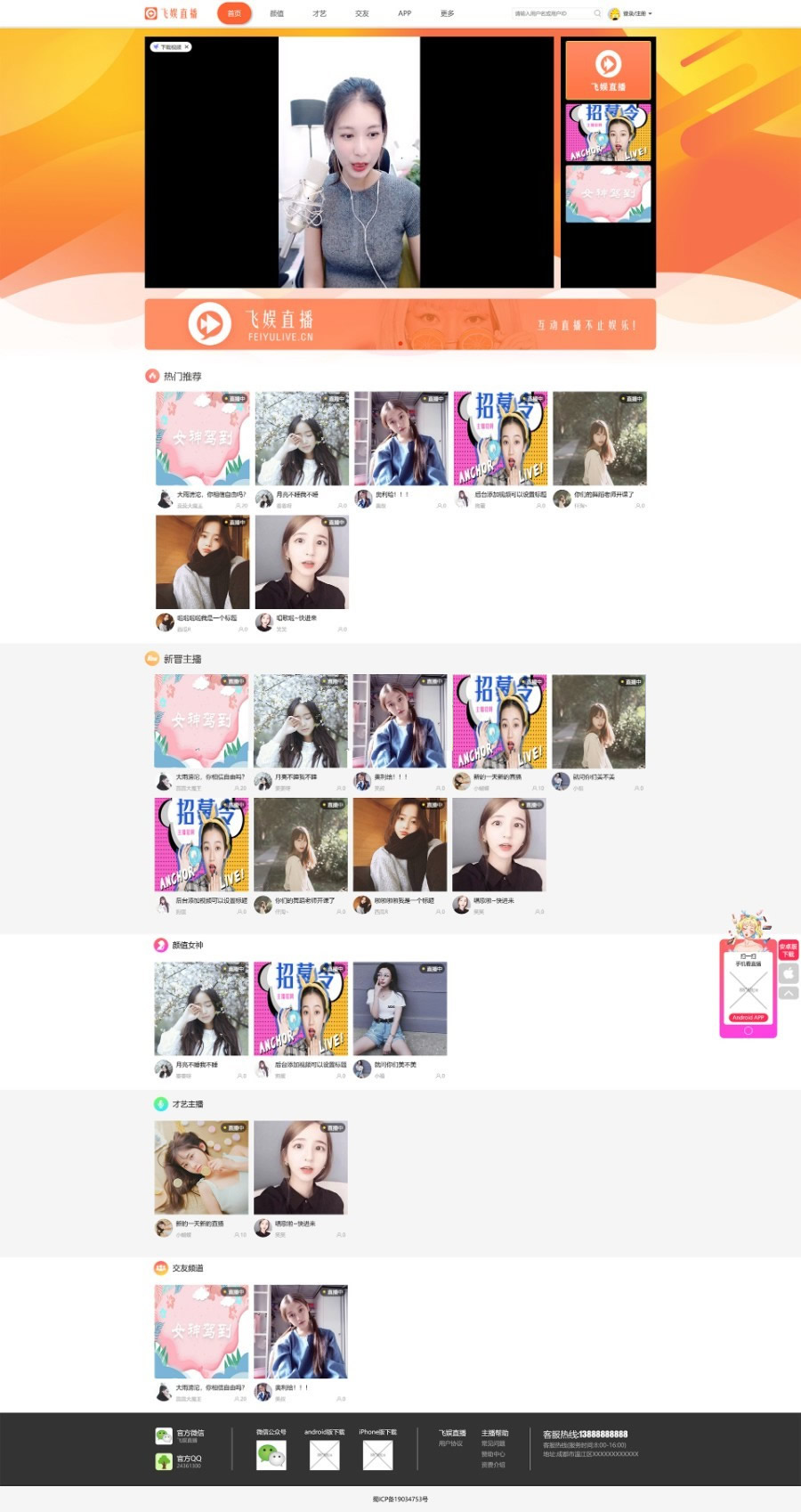Go to the 交友 tab
This screenshot has height=1512, width=801.
[x=361, y=13]
